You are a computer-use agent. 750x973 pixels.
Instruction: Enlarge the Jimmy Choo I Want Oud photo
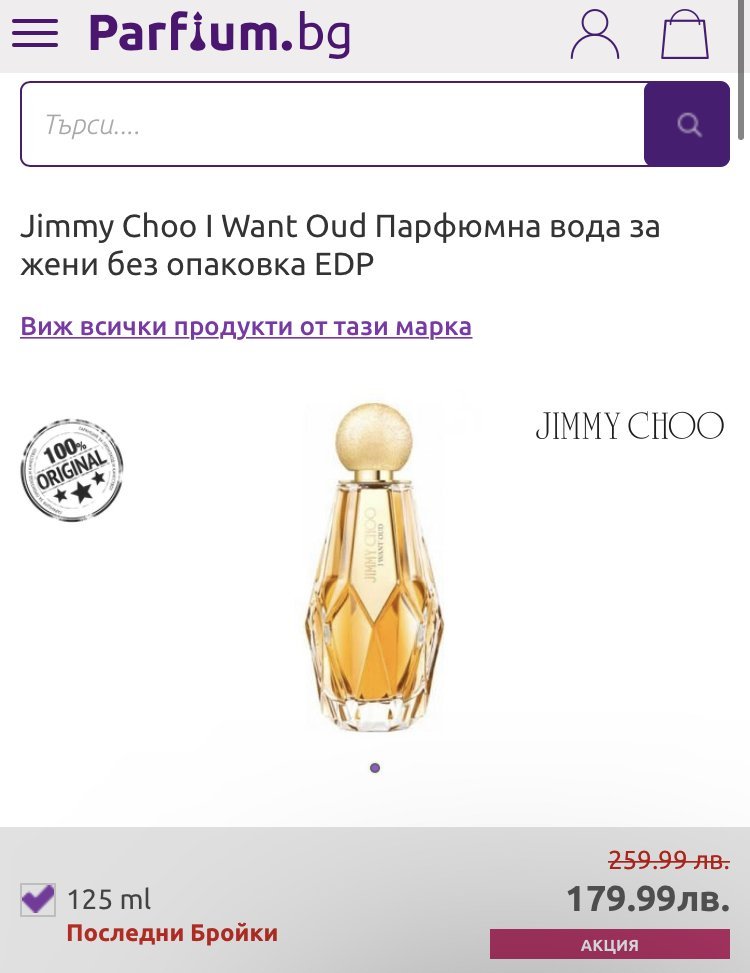tap(374, 567)
